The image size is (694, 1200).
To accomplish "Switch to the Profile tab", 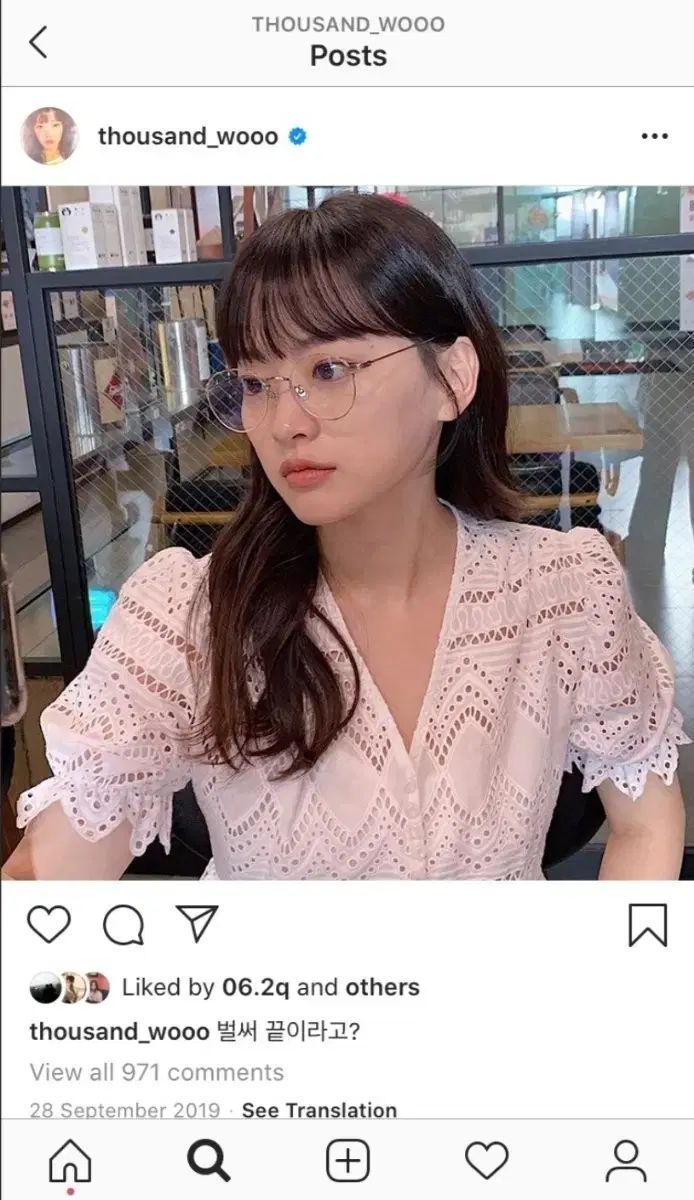I will coord(626,1161).
